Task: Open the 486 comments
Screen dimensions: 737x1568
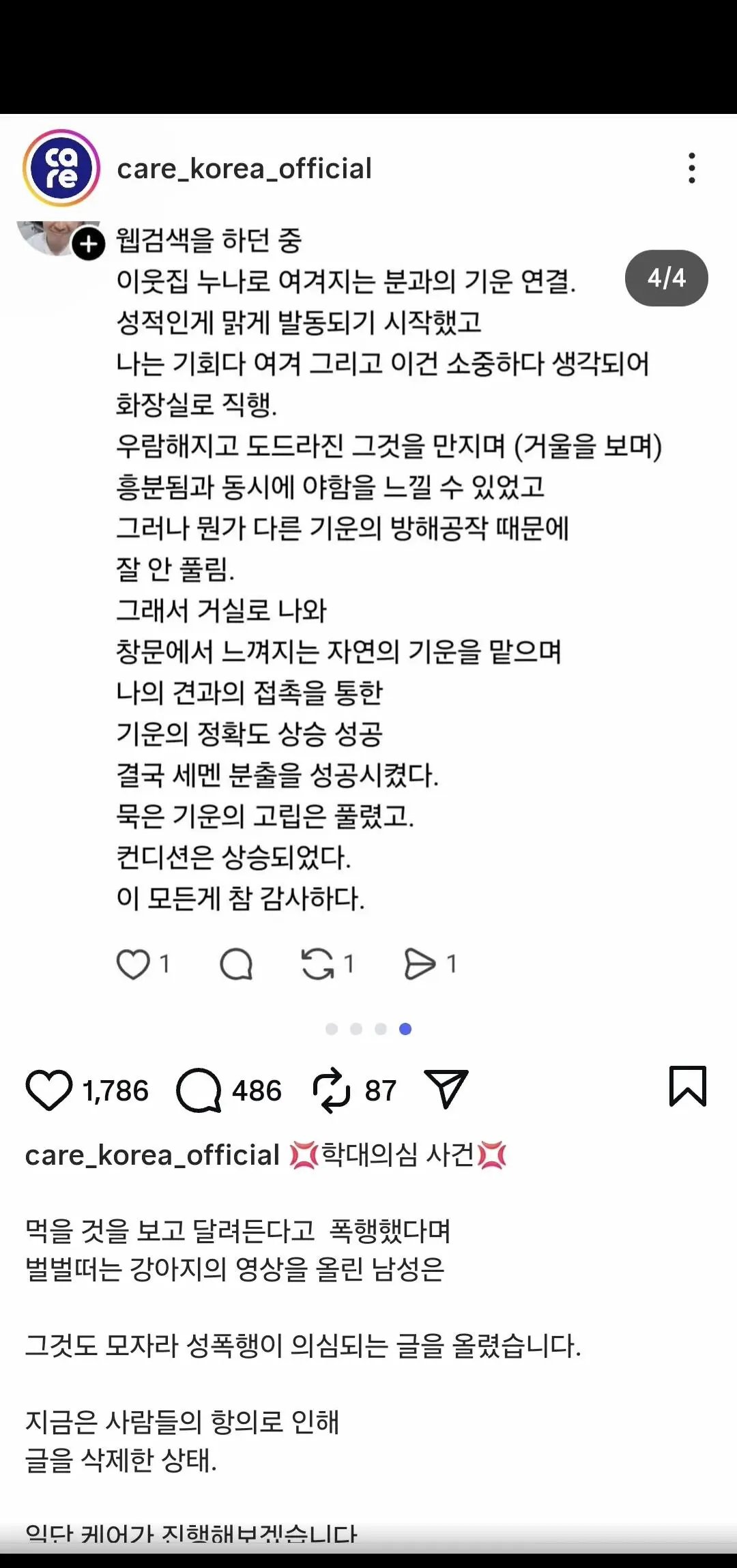Action: (x=199, y=1090)
